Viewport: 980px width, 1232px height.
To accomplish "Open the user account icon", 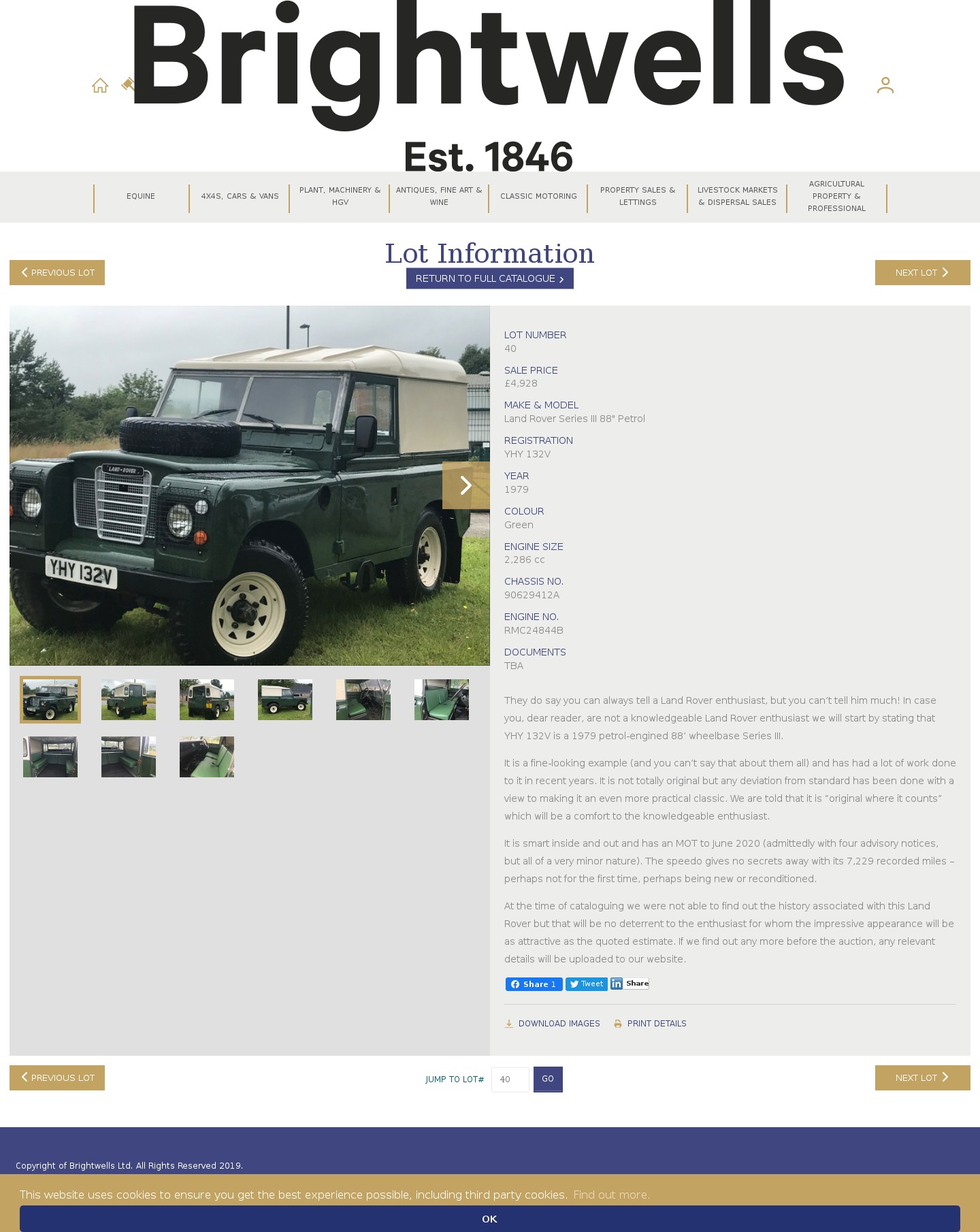I will pos(885,85).
